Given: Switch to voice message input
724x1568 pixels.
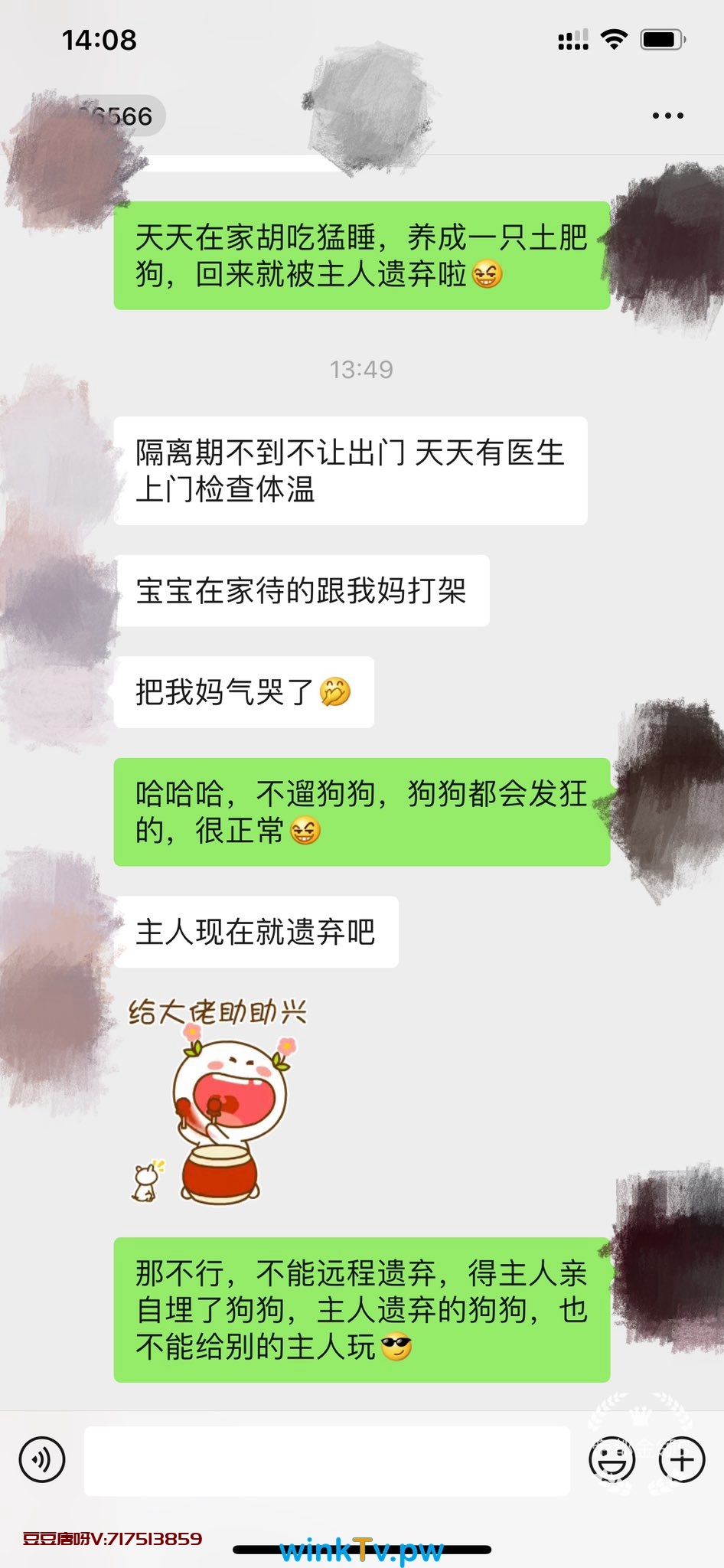Looking at the screenshot, I should tap(42, 1459).
